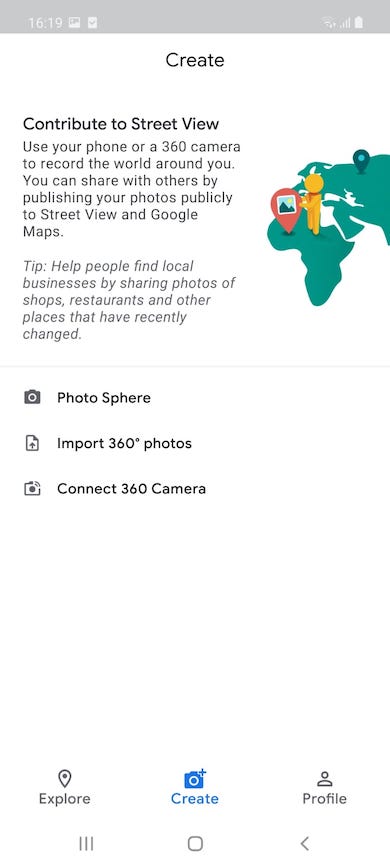
Task: Open the Photo Sphere option
Action: tap(195, 398)
